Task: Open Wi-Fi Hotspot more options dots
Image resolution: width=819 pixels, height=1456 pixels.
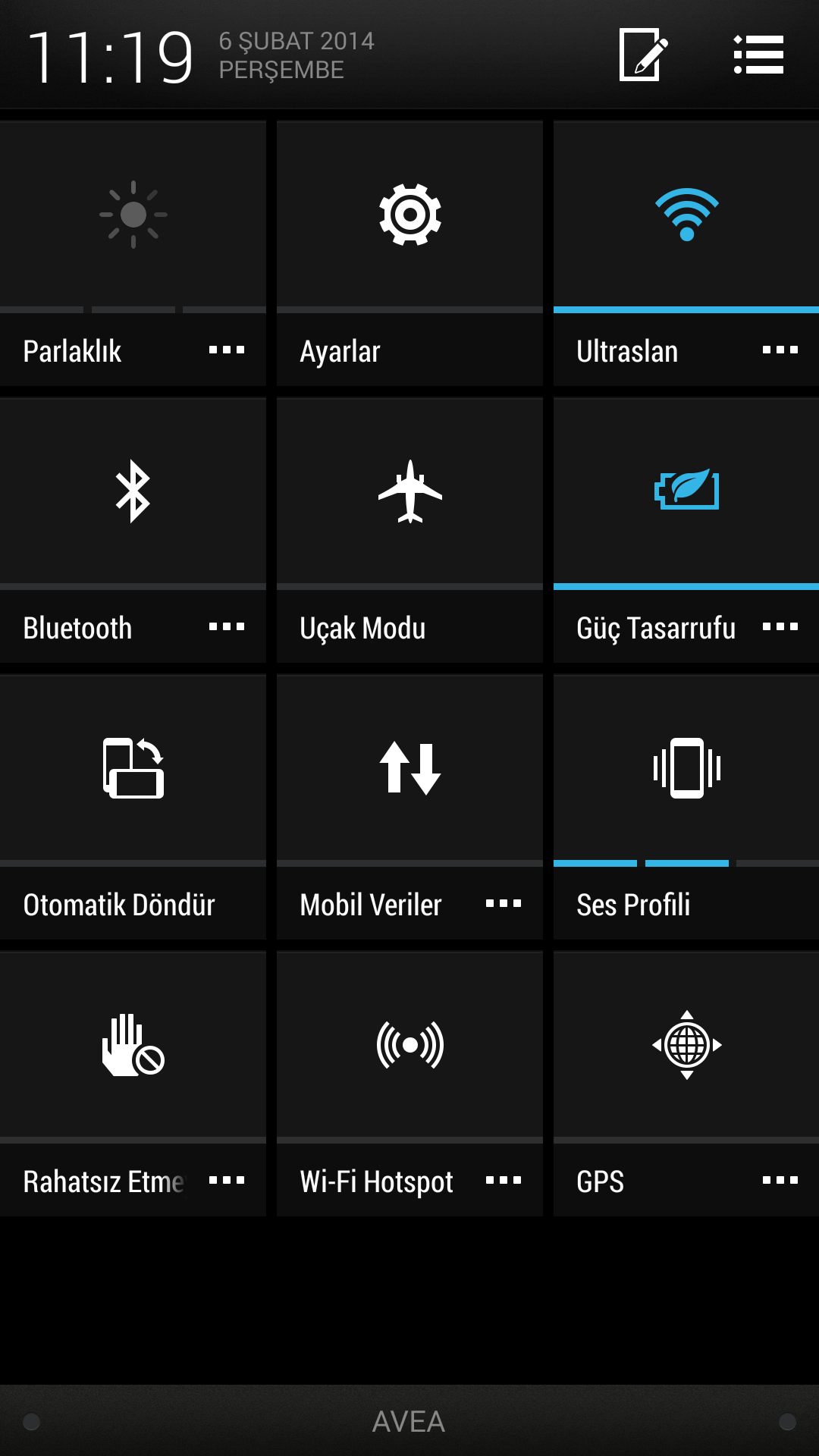Action: [504, 1181]
